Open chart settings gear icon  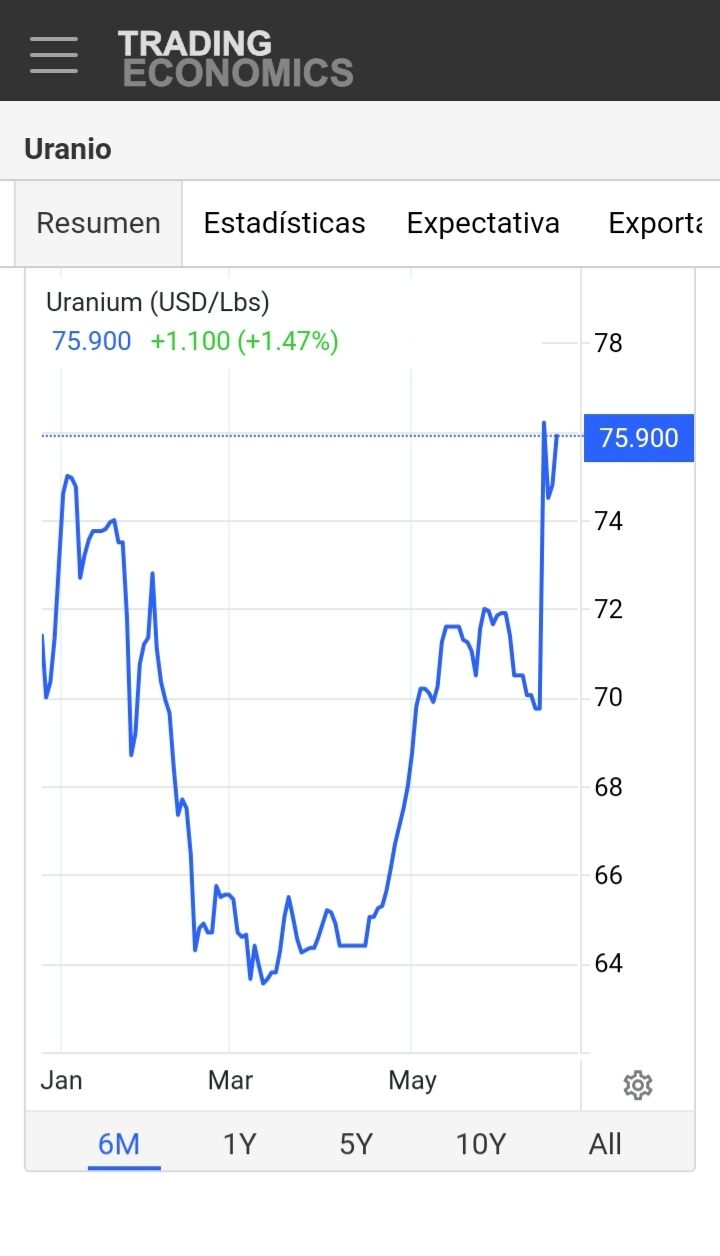638,1085
